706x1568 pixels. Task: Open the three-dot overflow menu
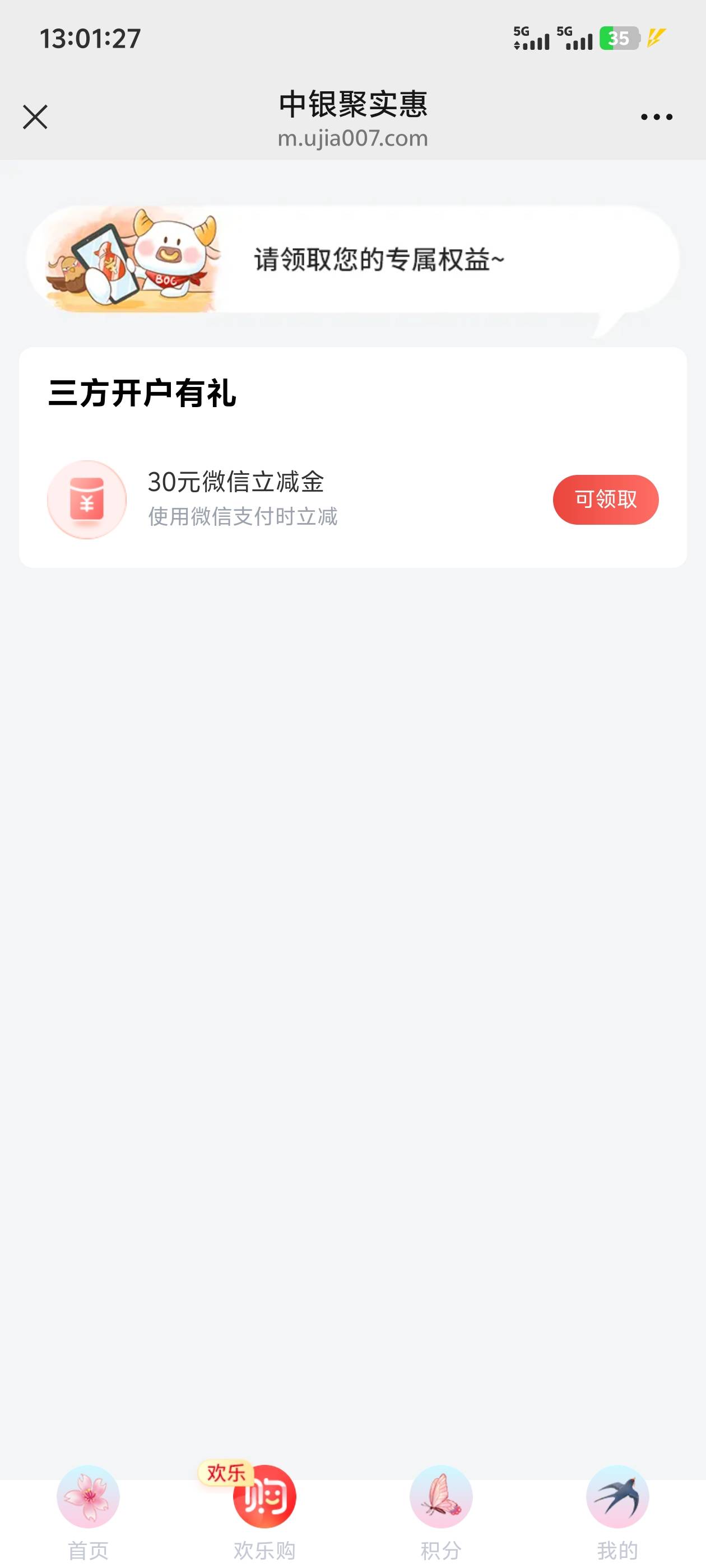click(x=656, y=117)
